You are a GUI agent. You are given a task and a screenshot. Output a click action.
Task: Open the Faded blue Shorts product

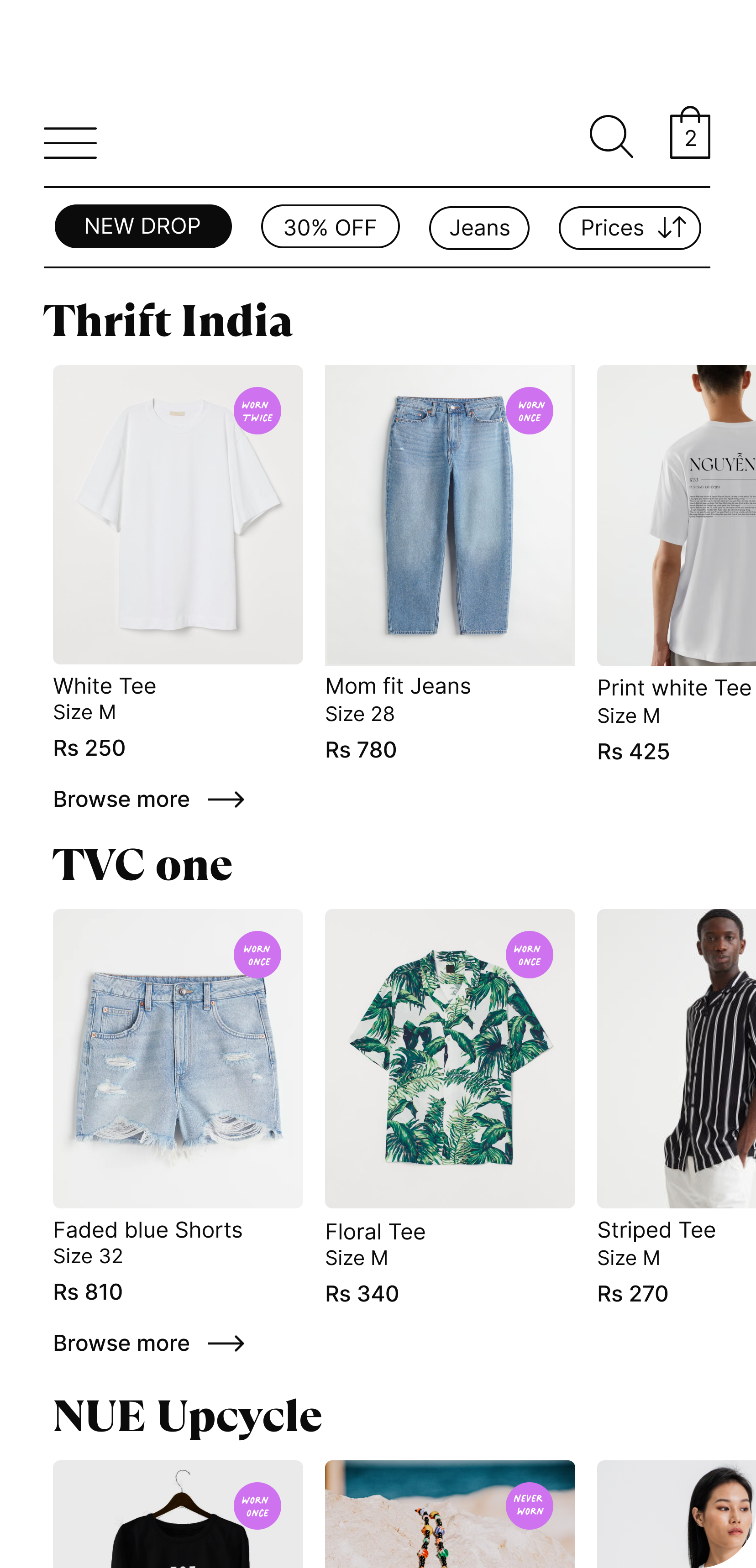(x=178, y=1059)
